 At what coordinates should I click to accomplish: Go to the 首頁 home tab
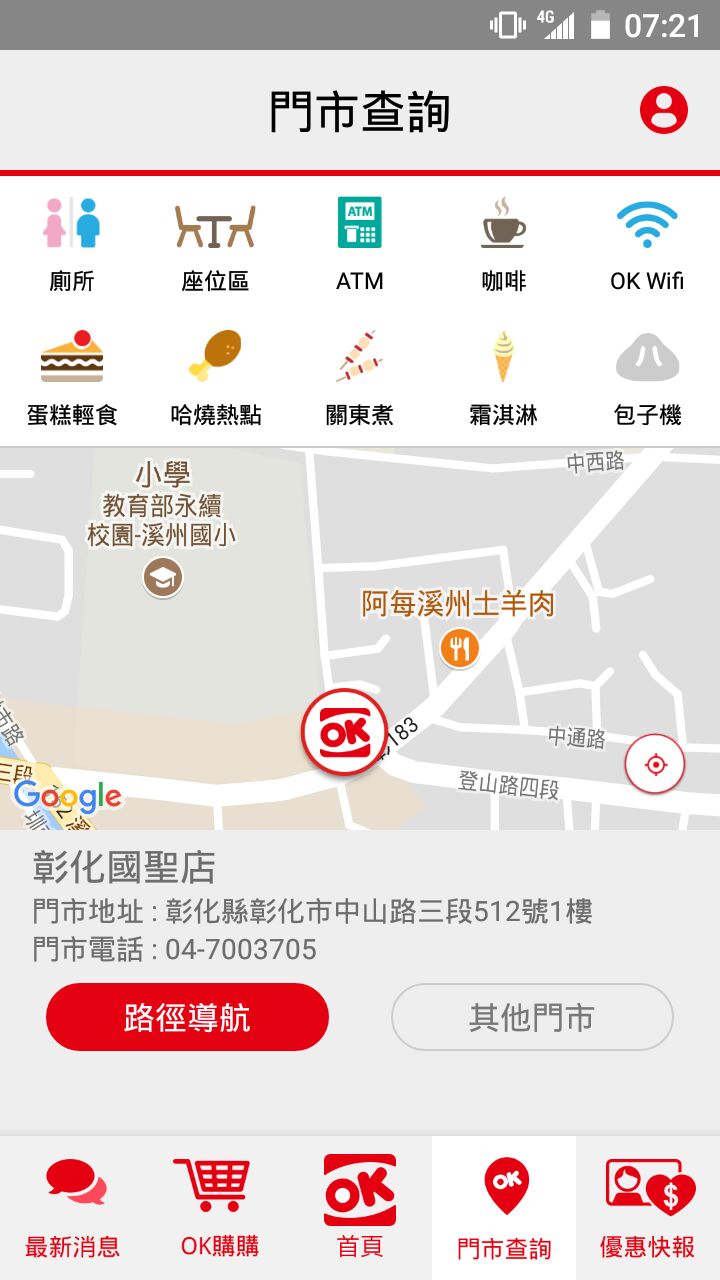pos(360,1208)
